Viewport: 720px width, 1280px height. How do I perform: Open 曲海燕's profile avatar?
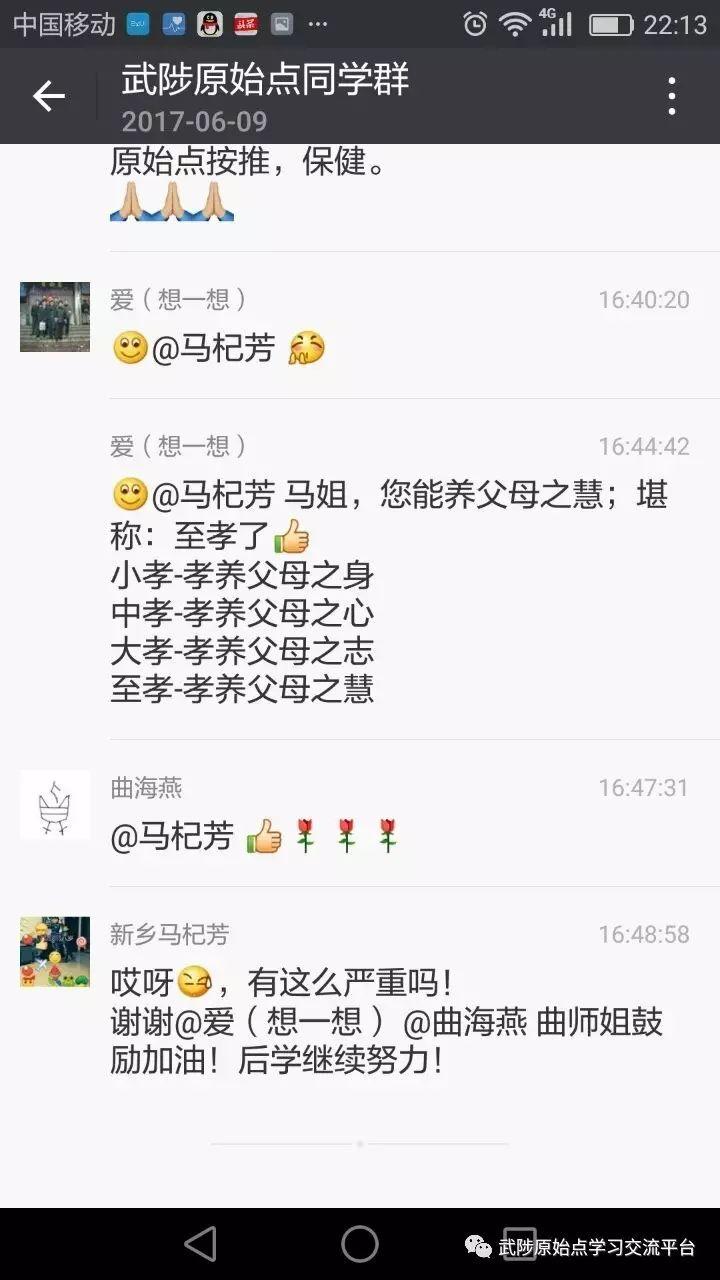(54, 804)
